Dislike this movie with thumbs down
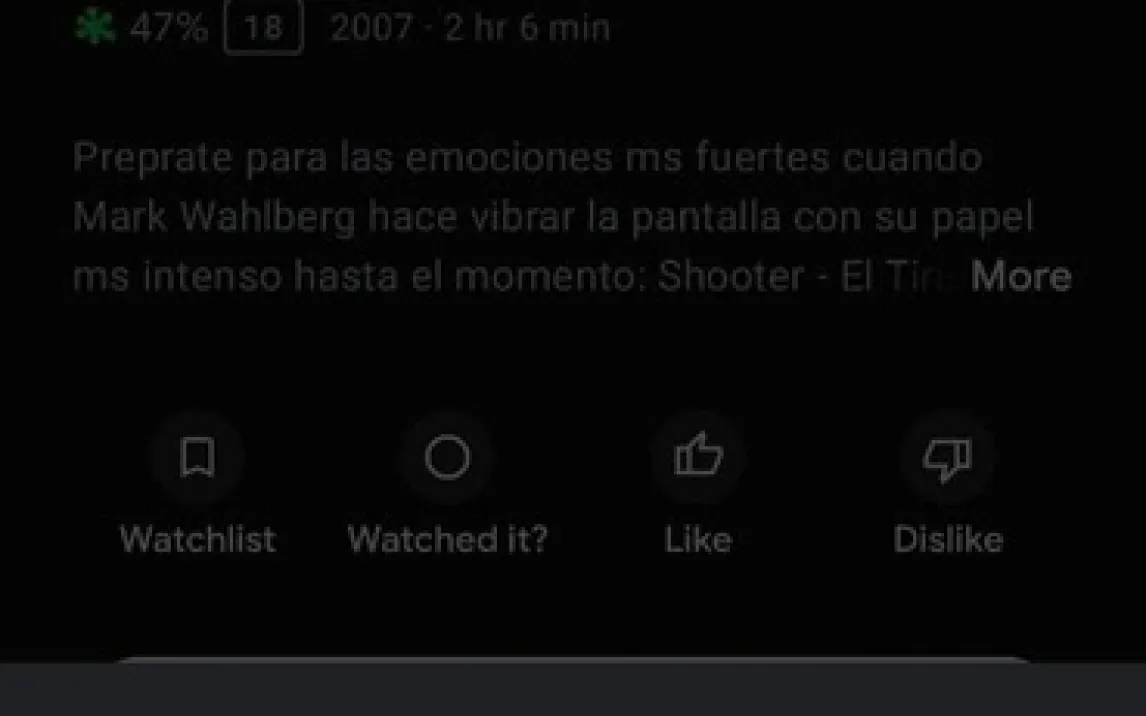 click(947, 459)
